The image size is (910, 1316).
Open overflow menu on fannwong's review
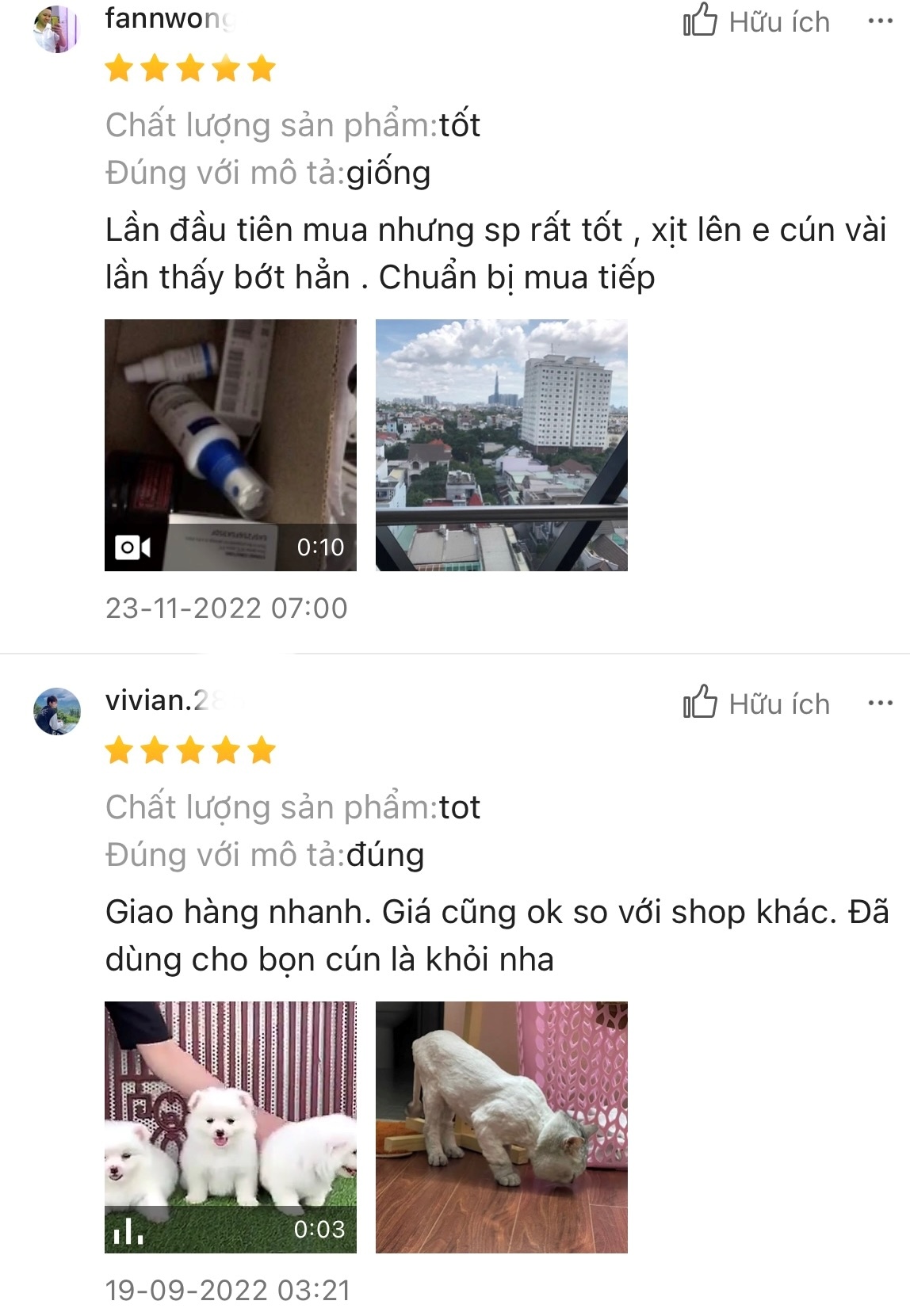[880, 21]
